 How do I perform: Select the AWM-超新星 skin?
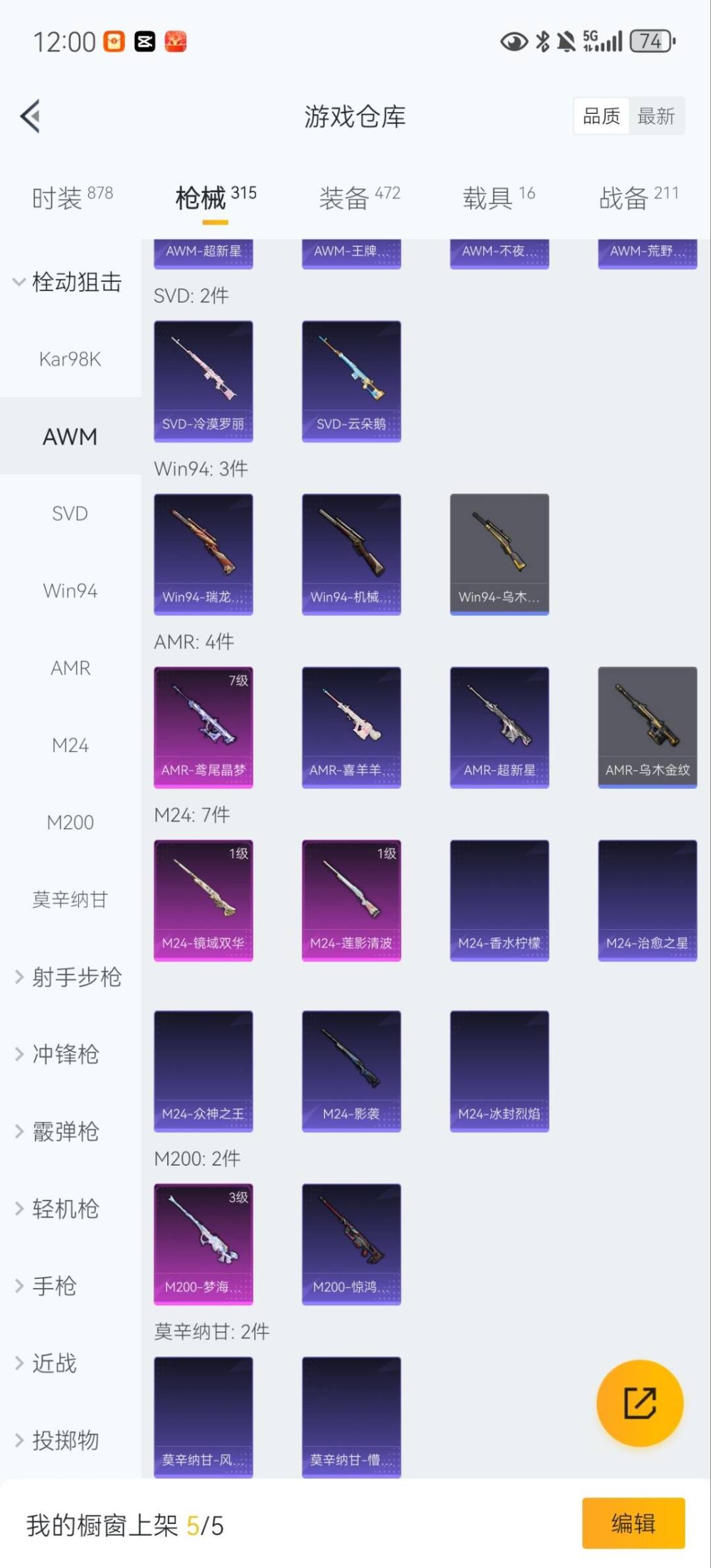point(203,252)
